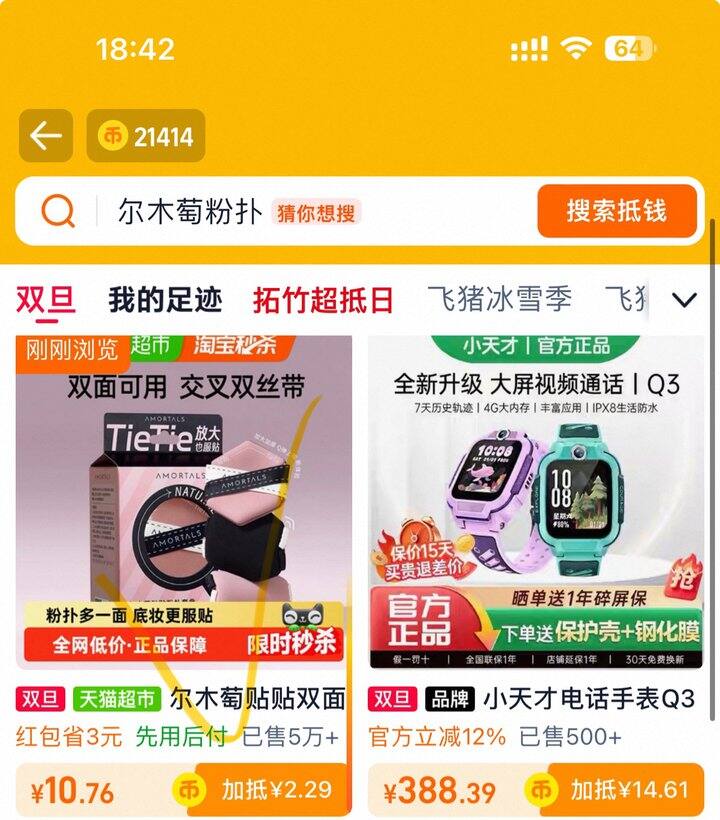The width and height of the screenshot is (720, 820).
Task: Go back using the arrow button
Action: (46, 136)
